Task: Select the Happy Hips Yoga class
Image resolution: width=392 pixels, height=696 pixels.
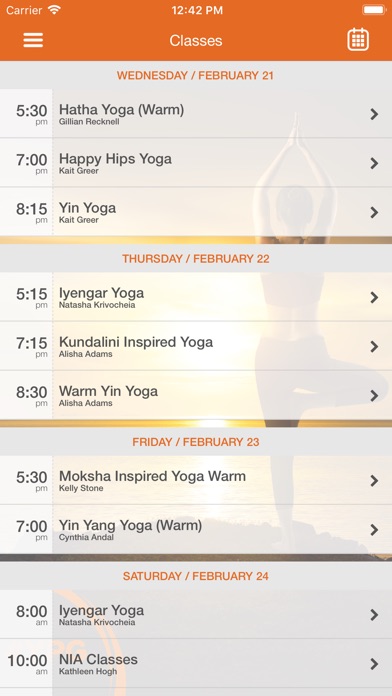Action: click(196, 163)
